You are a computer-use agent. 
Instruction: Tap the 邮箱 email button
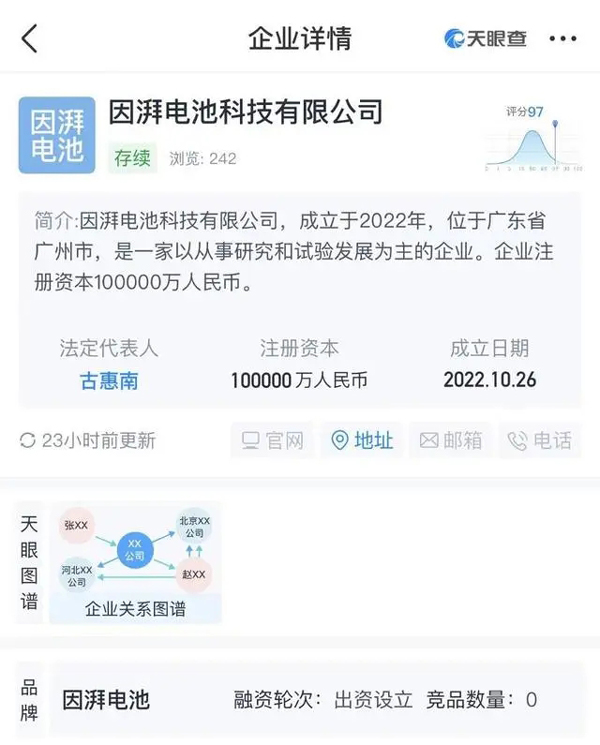(451, 440)
